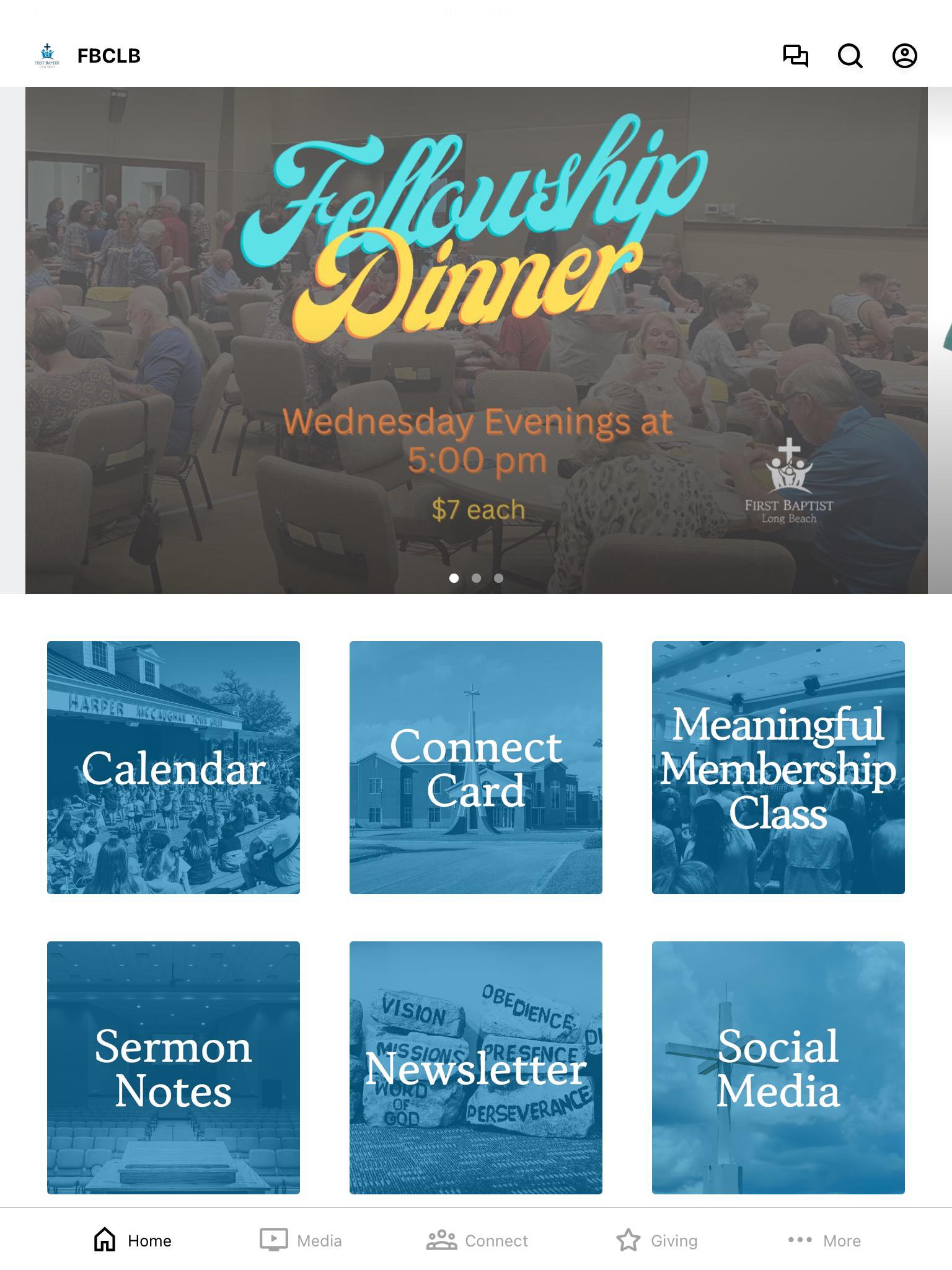952x1270 pixels.
Task: Open the user profile icon
Action: [904, 56]
